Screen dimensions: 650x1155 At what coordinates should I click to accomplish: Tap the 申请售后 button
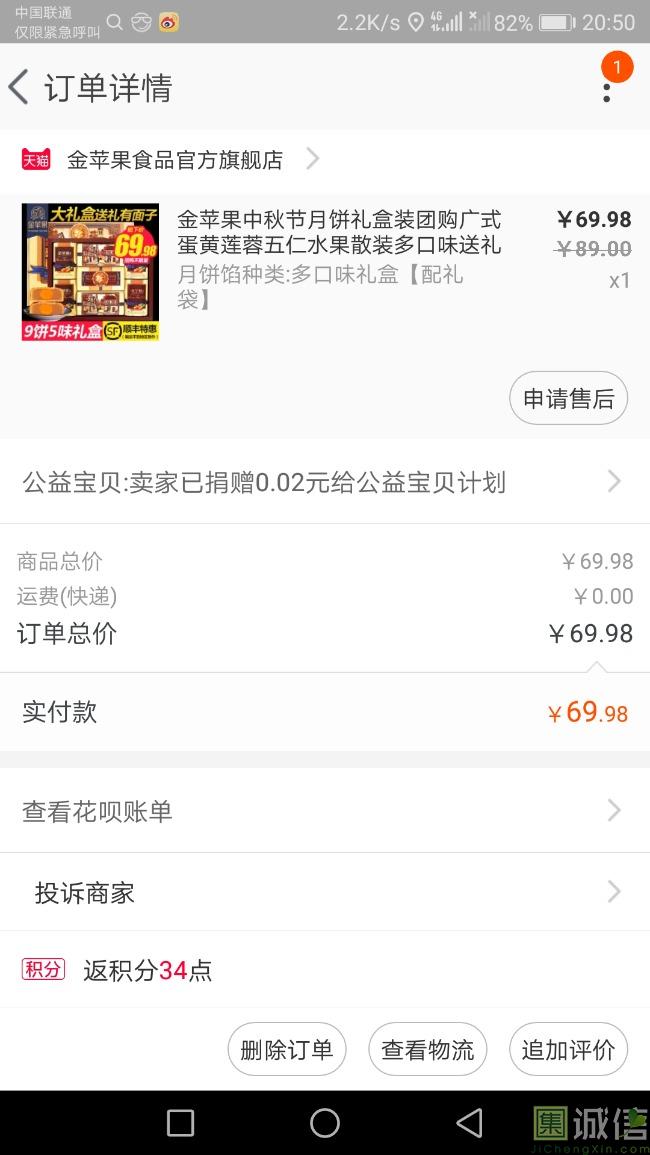pos(568,398)
